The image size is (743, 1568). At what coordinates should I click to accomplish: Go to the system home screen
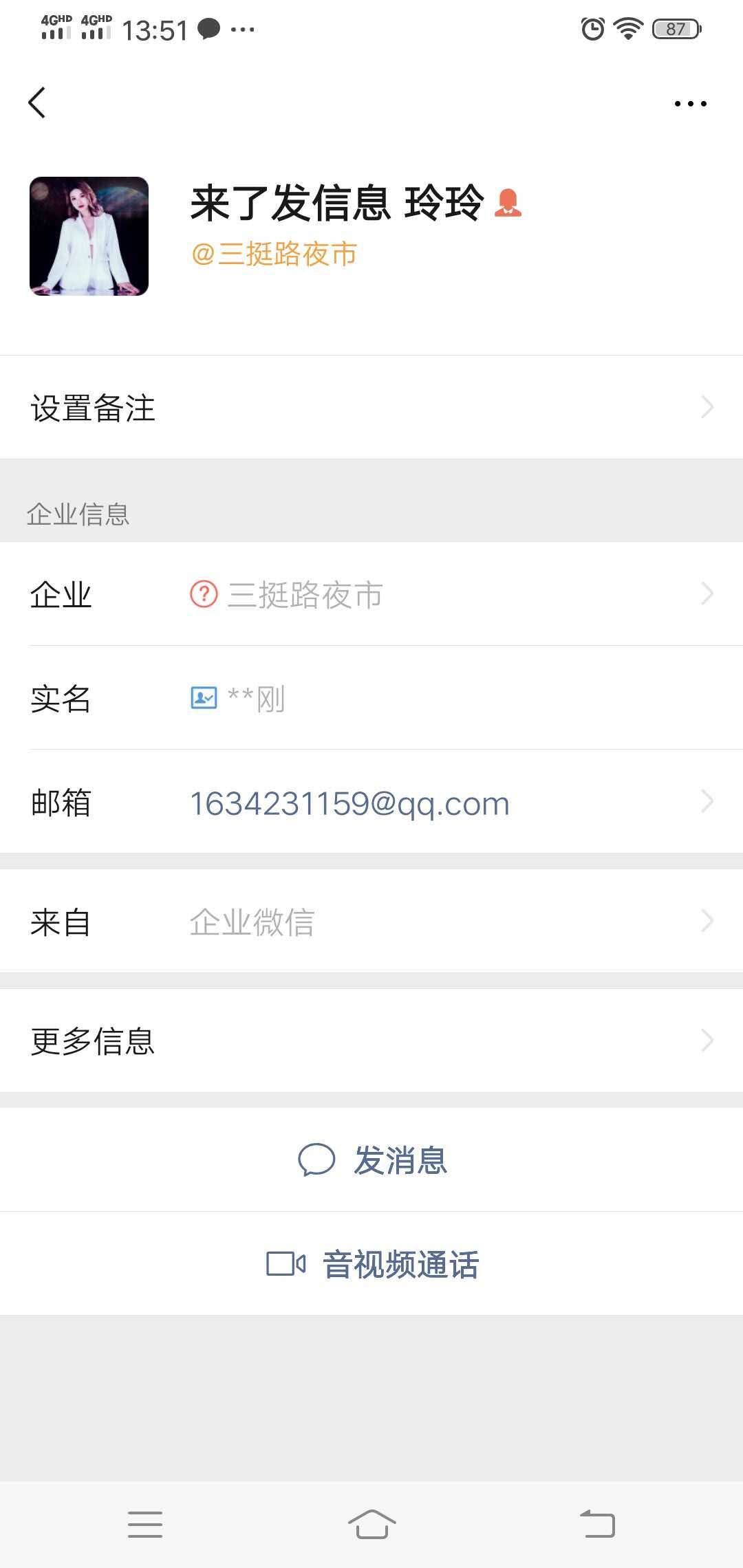pyautogui.click(x=371, y=1524)
